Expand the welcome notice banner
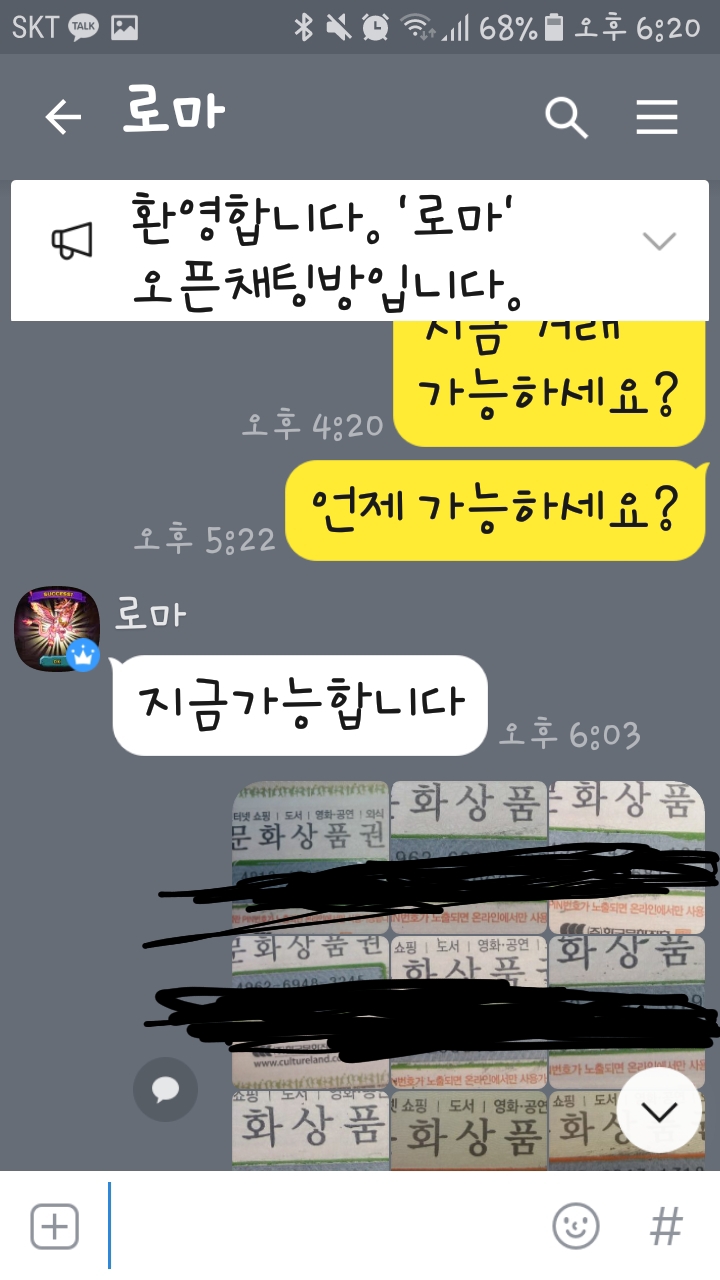The width and height of the screenshot is (720, 1280). tap(659, 241)
